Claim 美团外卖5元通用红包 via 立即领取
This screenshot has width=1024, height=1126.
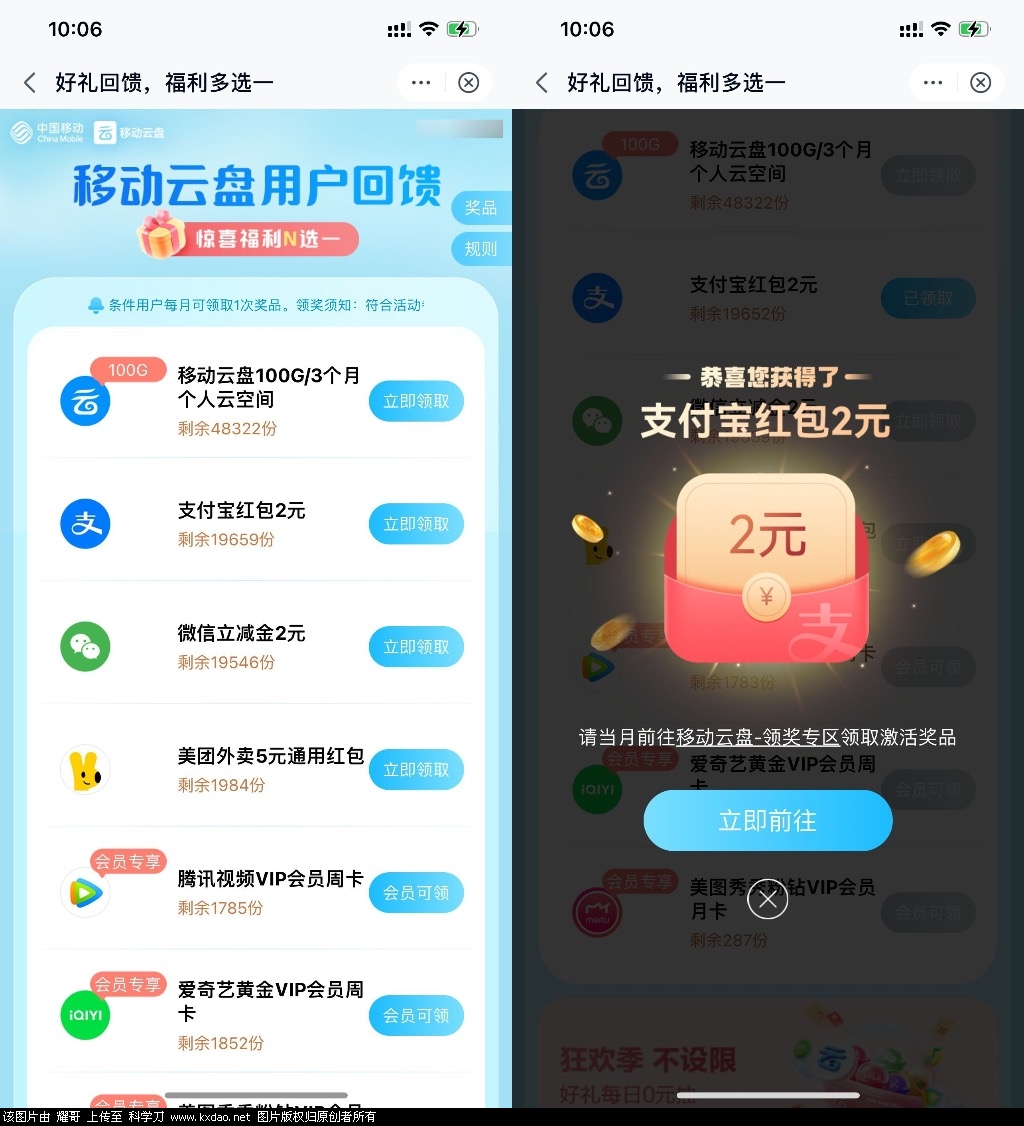416,770
